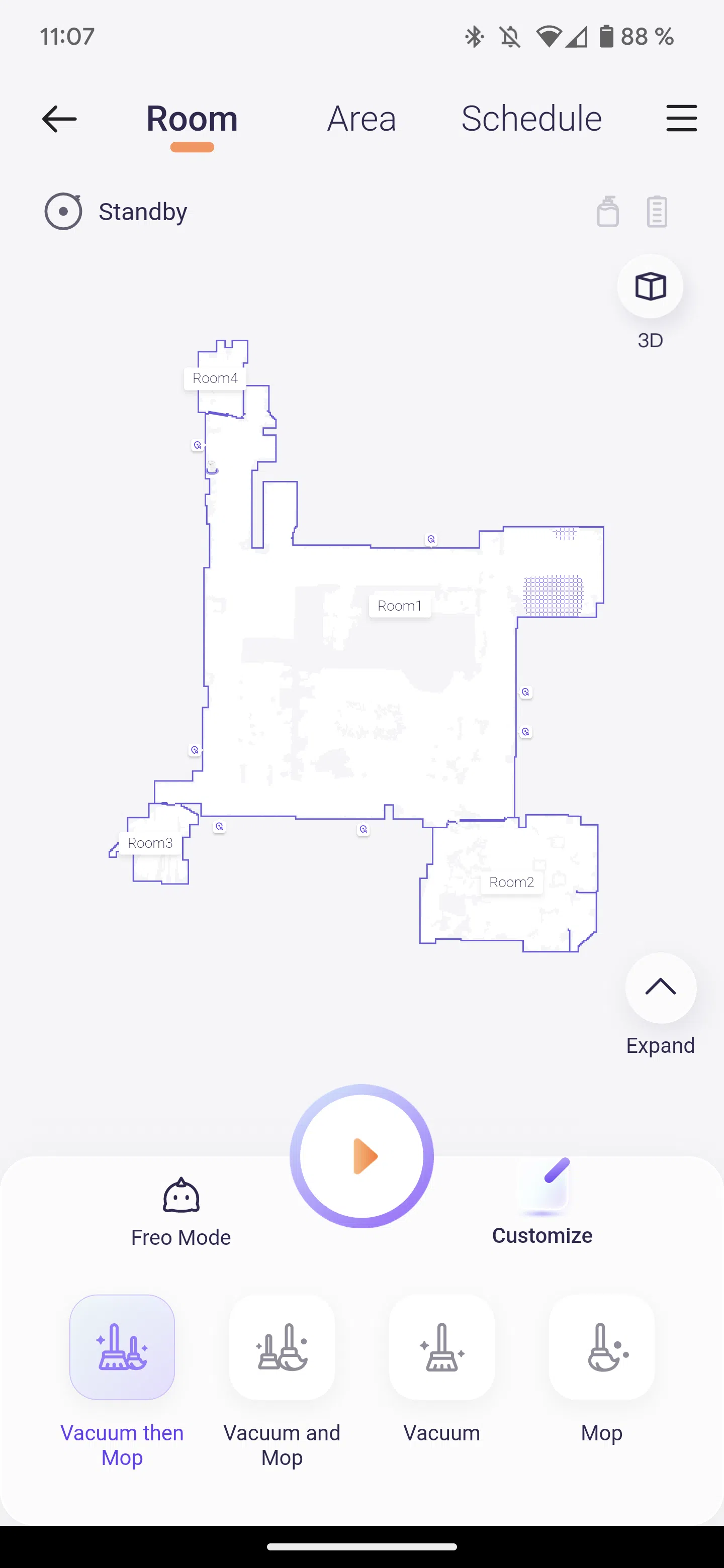Viewport: 724px width, 1568px height.
Task: Tap the robot Standby status icon
Action: click(x=63, y=211)
